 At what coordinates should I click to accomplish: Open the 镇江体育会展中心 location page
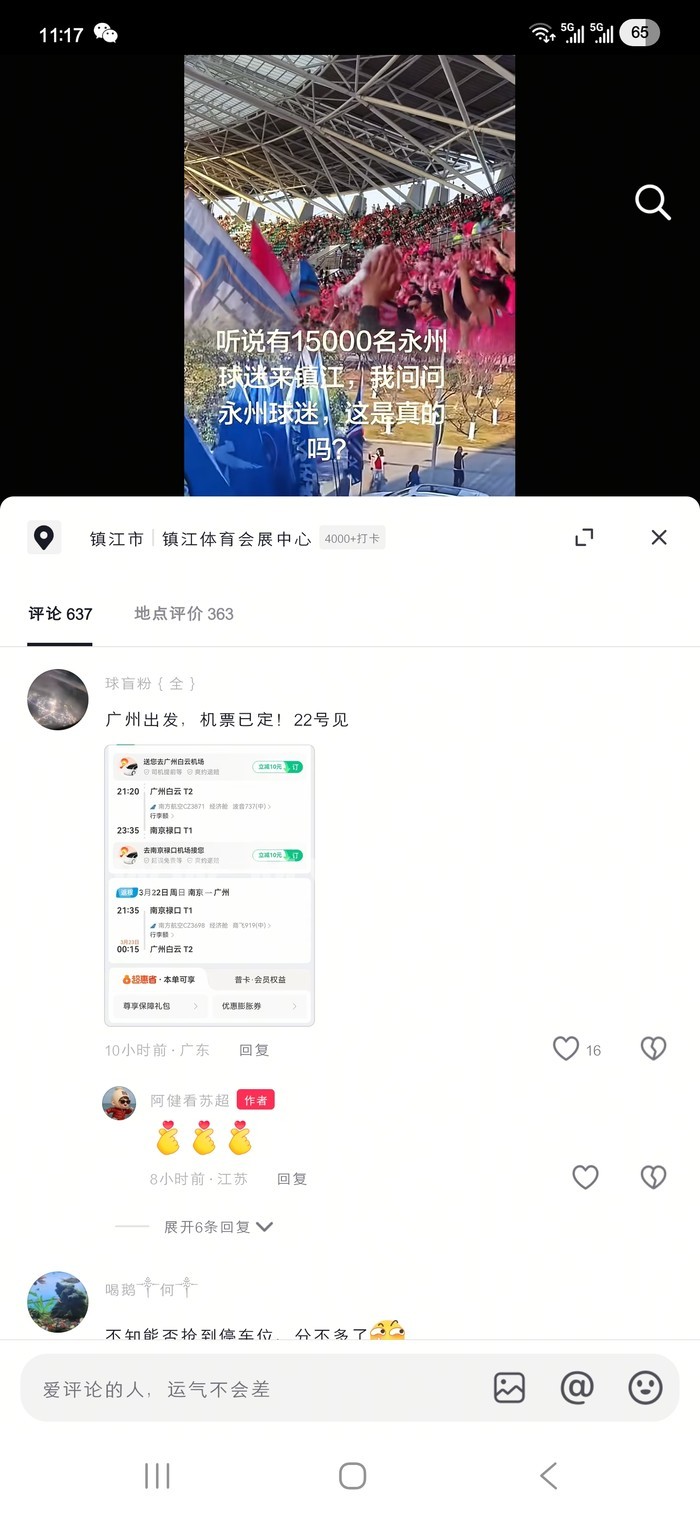point(236,539)
